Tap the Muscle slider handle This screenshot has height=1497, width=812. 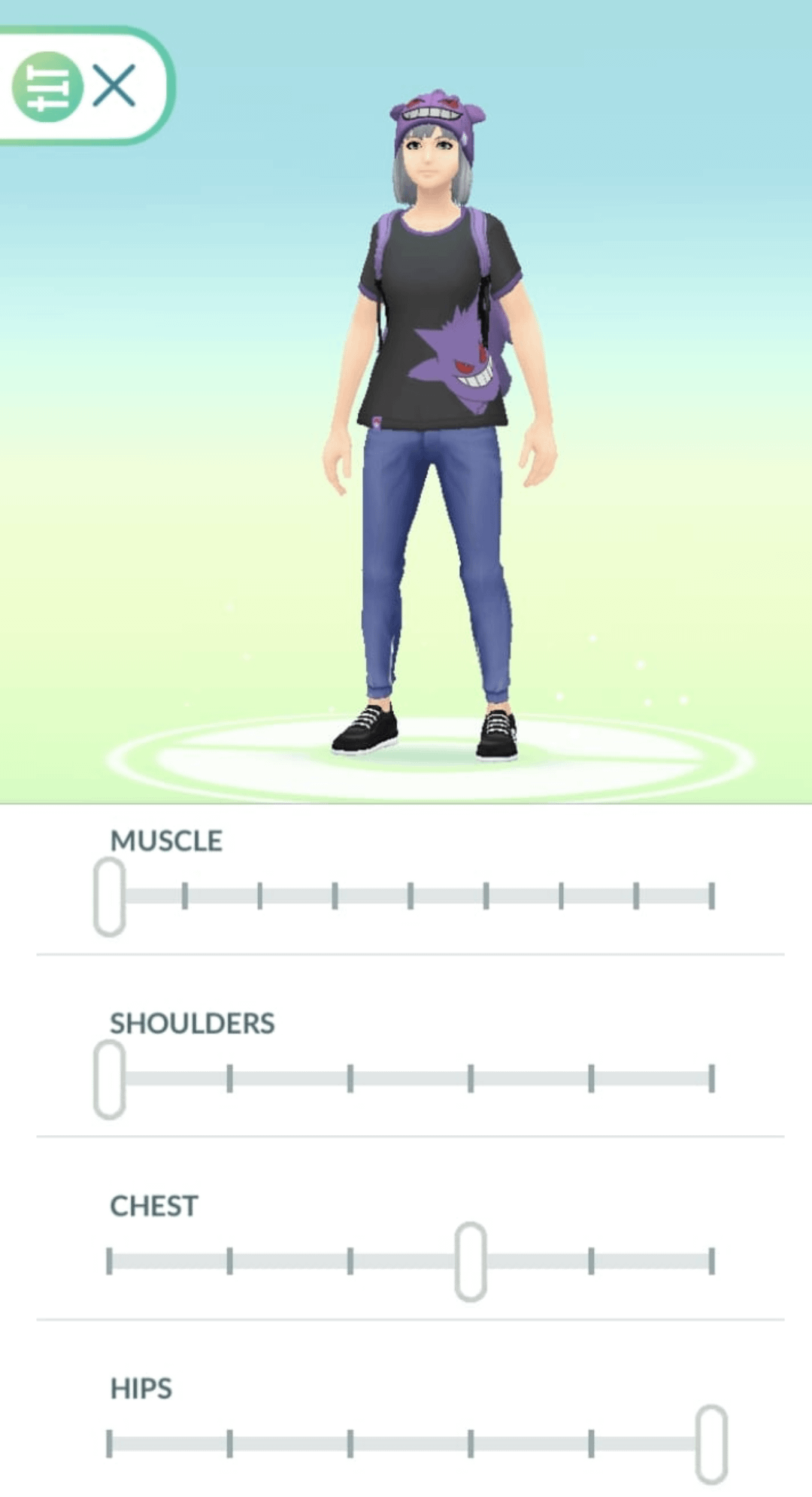point(110,897)
